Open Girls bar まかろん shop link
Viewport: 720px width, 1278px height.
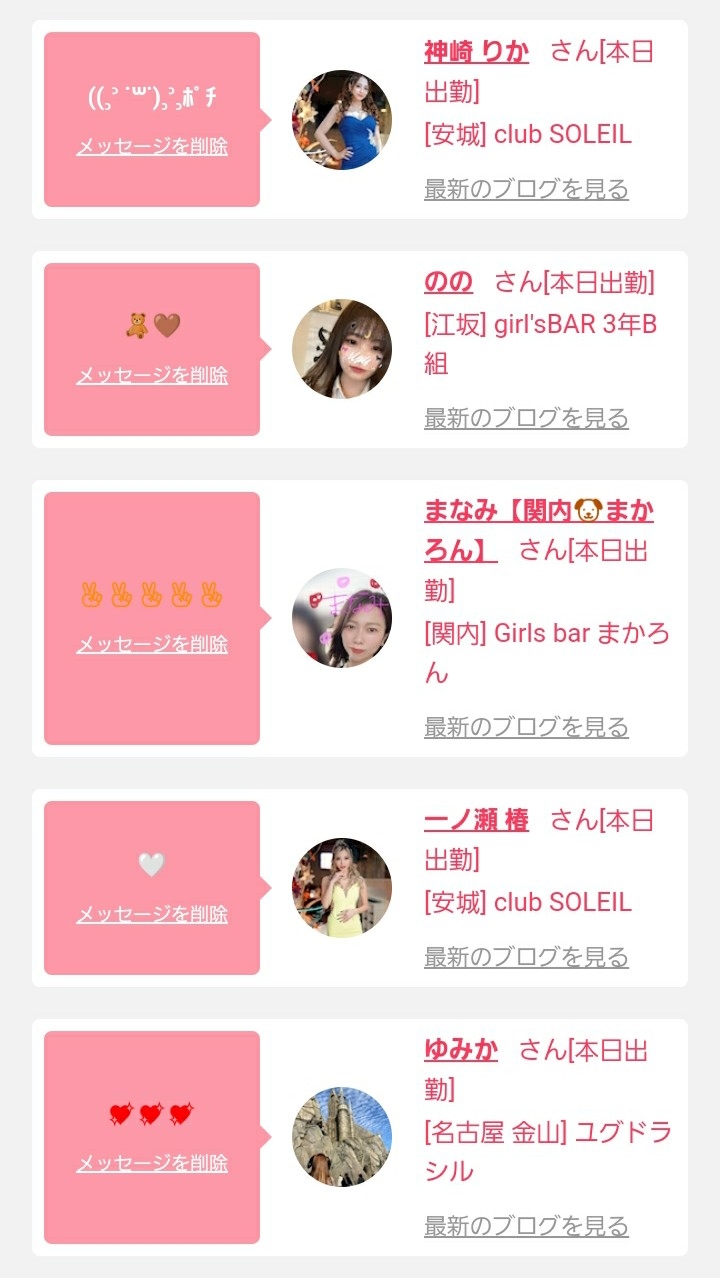(546, 632)
